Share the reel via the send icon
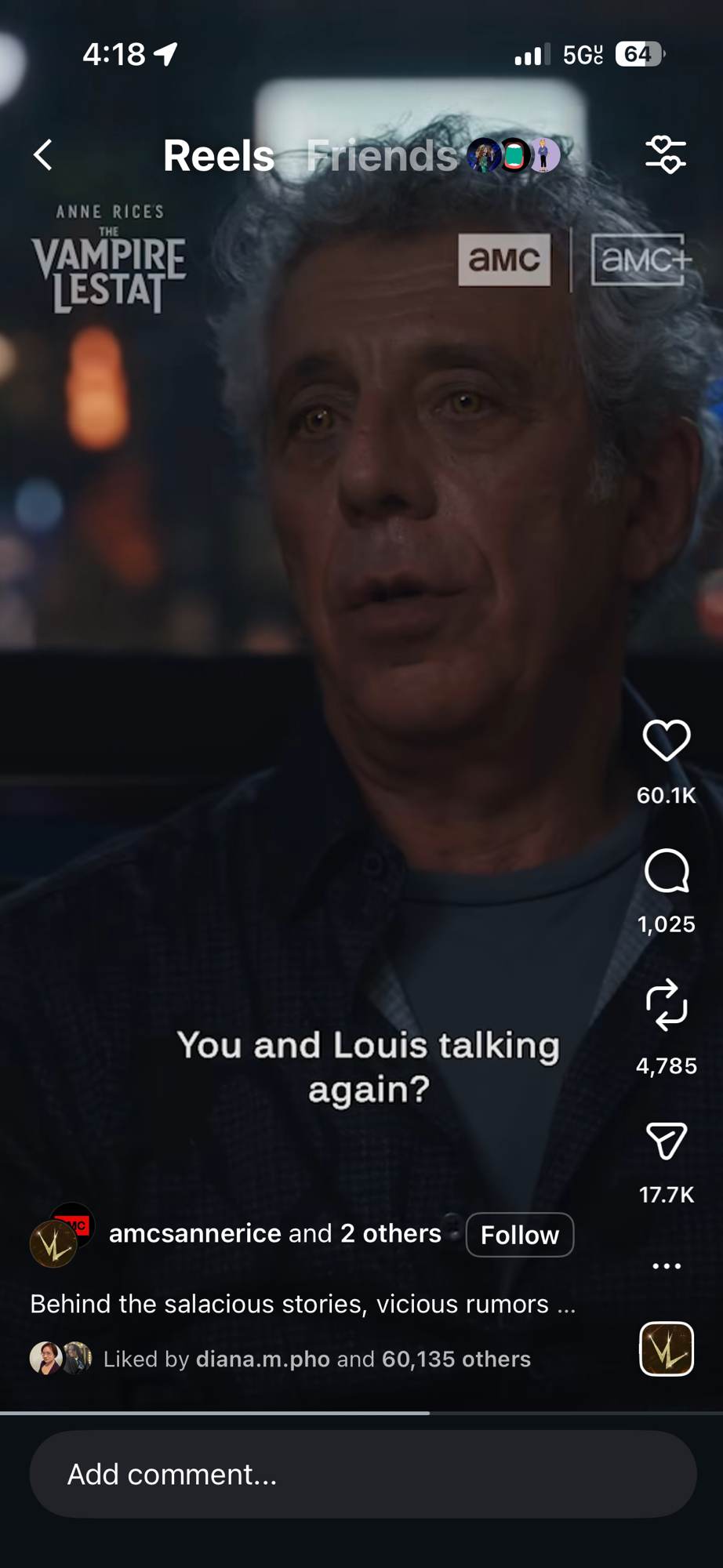The height and width of the screenshot is (1568, 723). pyautogui.click(x=666, y=1141)
